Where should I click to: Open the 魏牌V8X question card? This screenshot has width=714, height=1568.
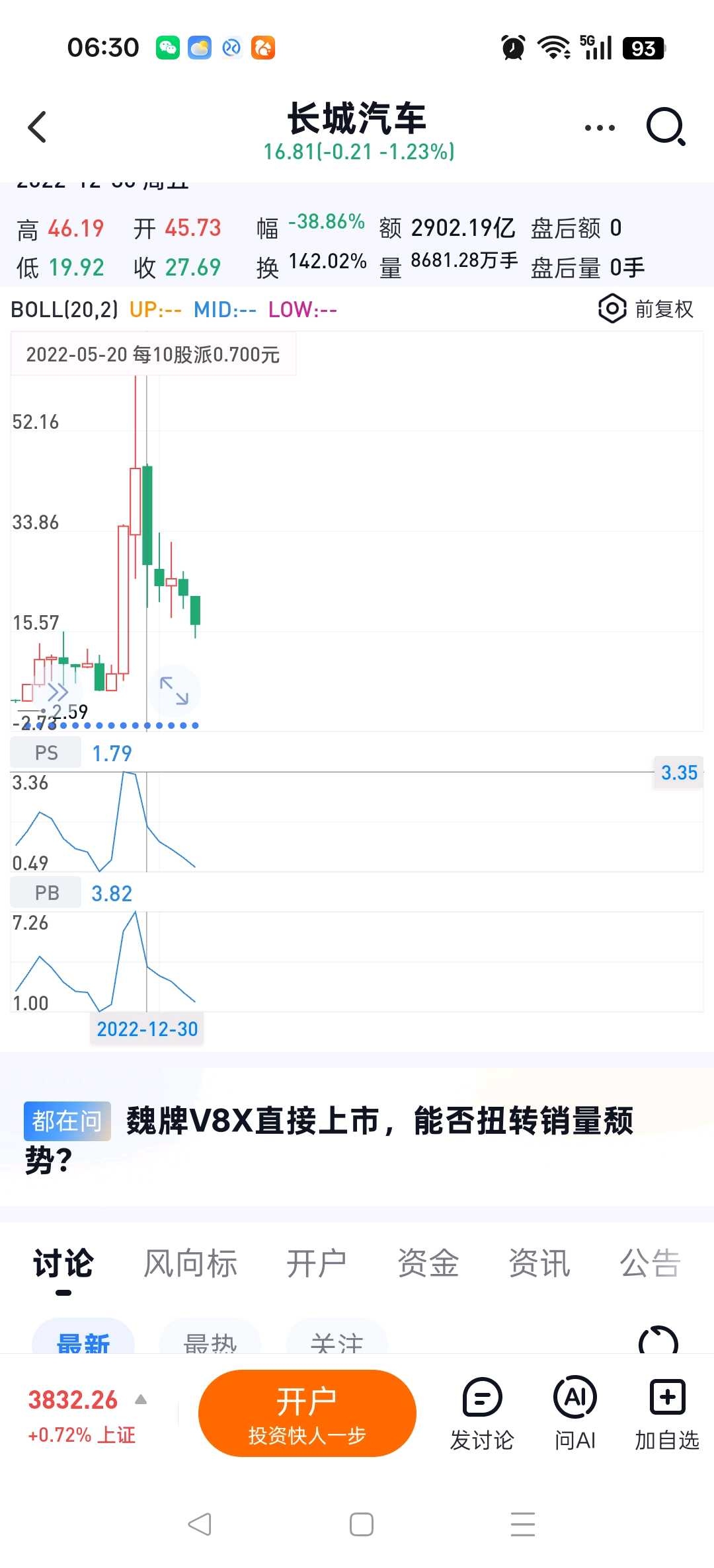(x=357, y=1138)
